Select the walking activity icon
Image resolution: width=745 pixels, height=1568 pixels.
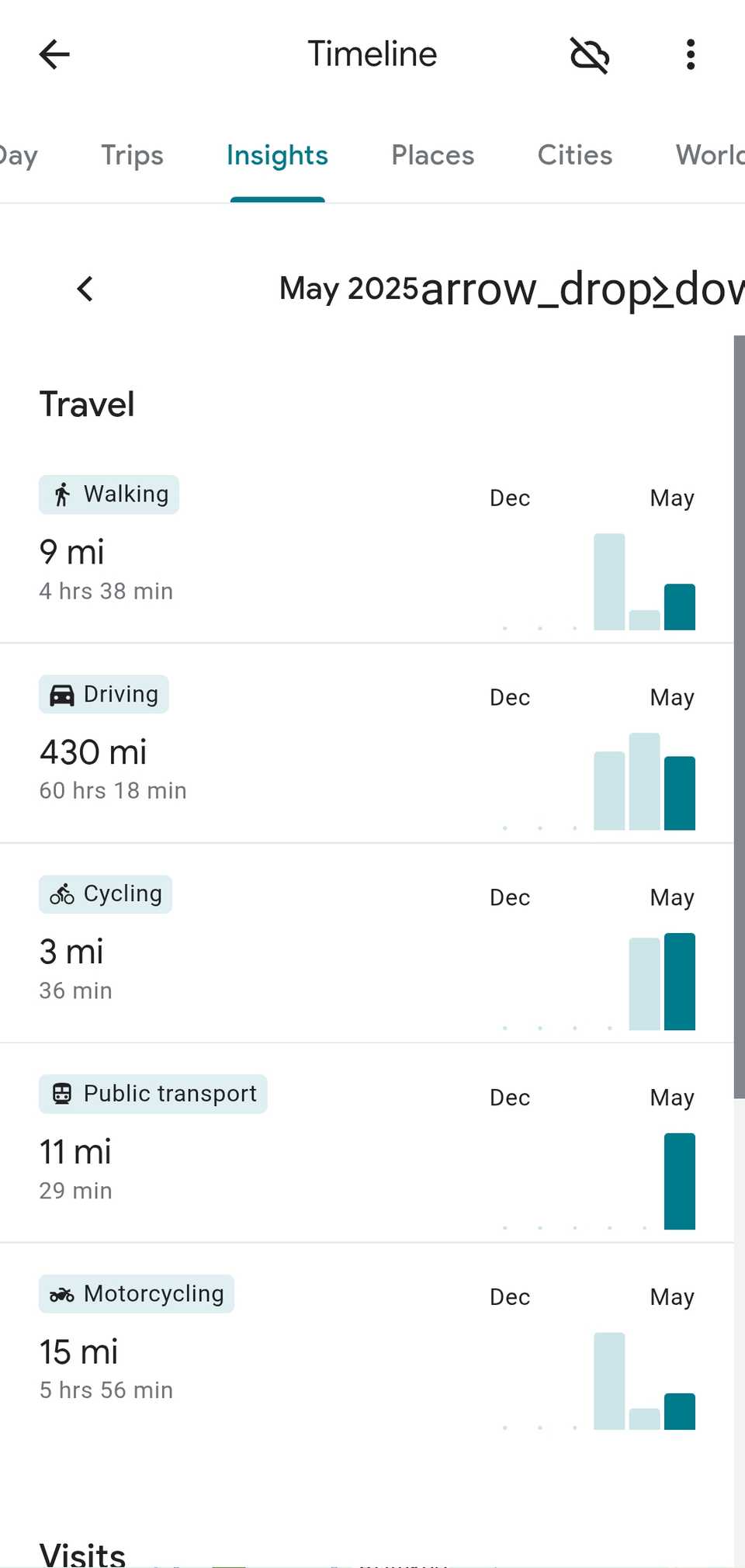[63, 494]
